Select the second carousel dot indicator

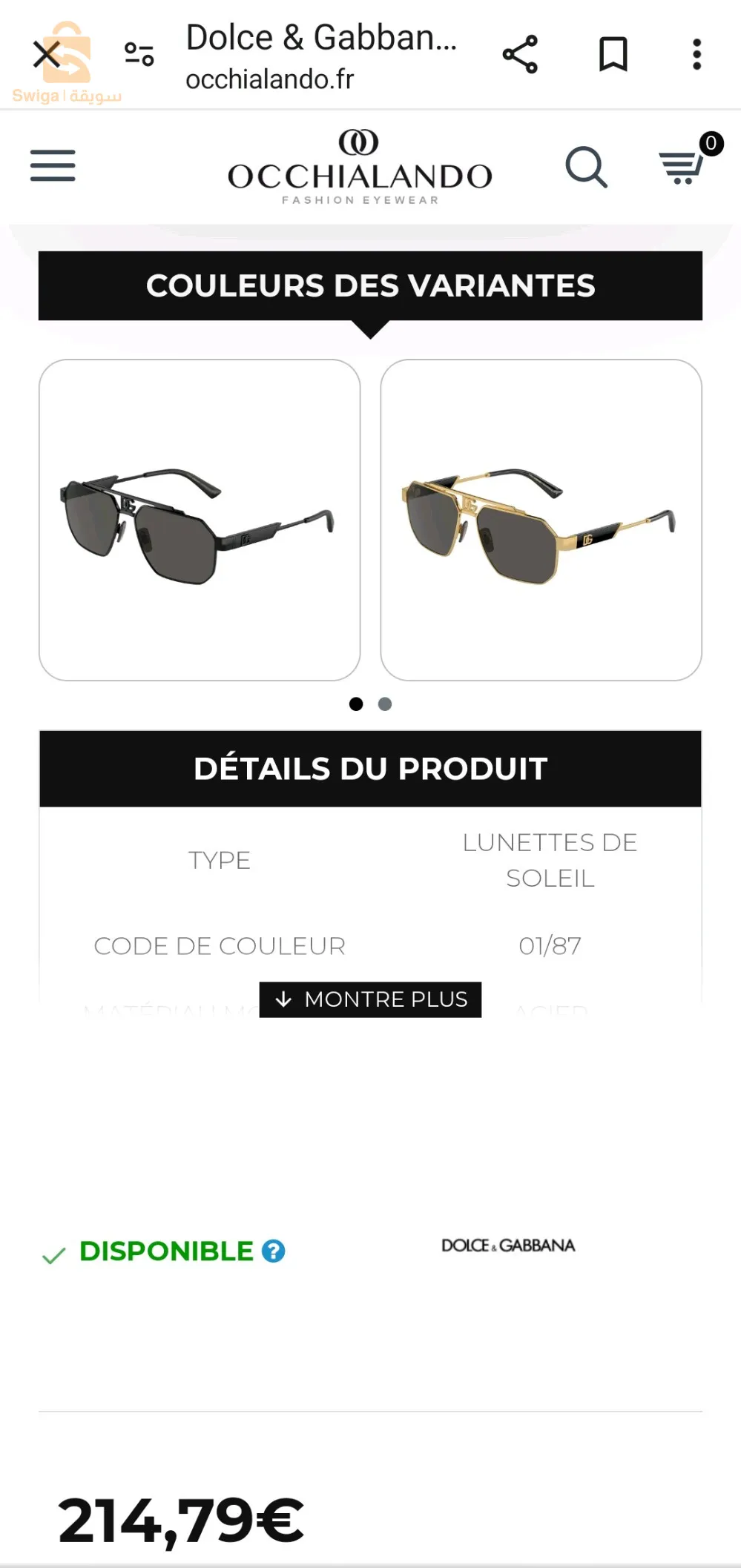click(386, 704)
